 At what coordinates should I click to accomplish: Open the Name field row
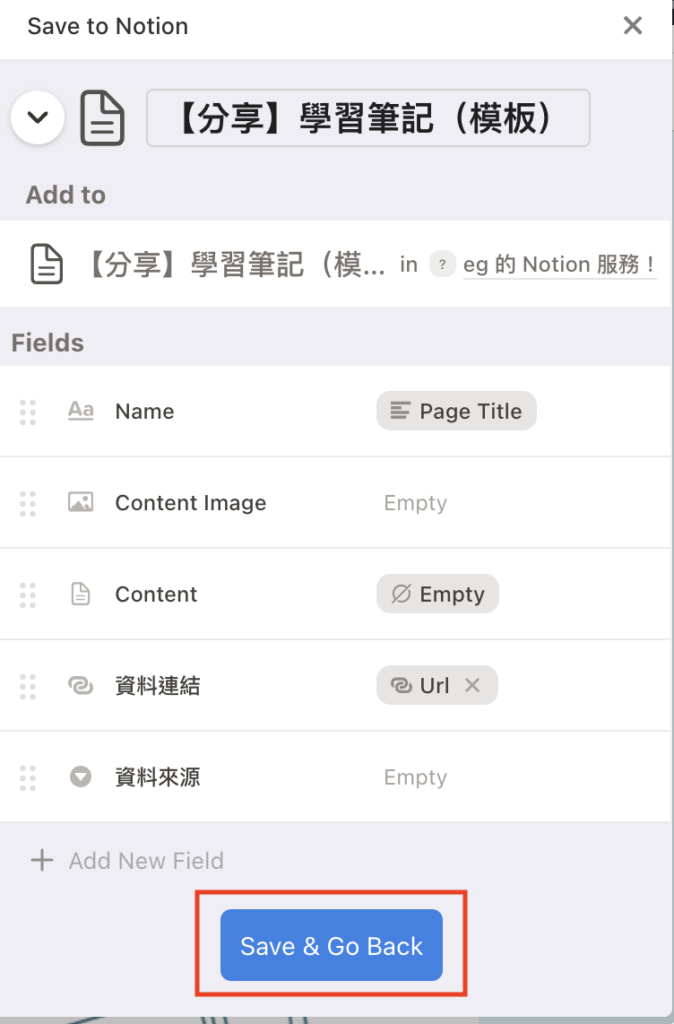click(145, 411)
